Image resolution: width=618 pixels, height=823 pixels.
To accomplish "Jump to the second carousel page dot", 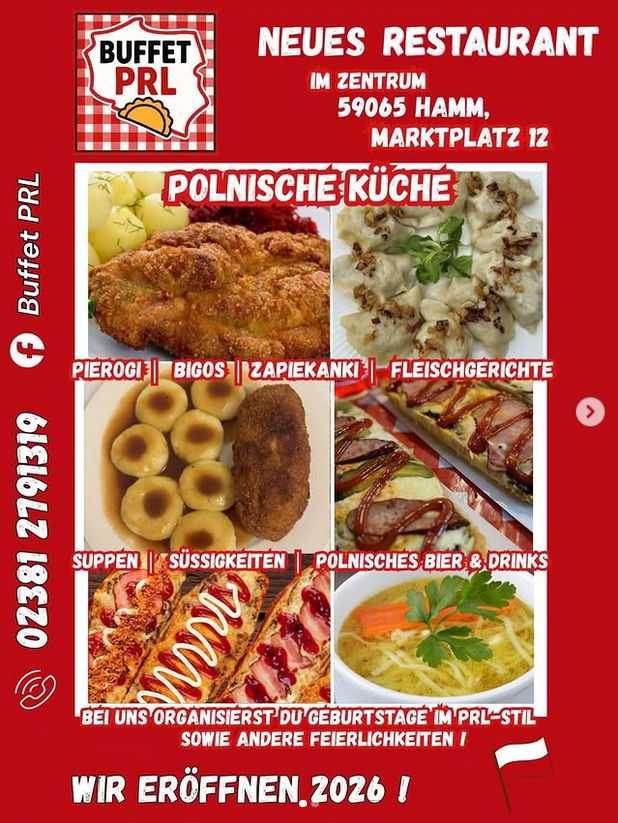I will click(x=314, y=803).
